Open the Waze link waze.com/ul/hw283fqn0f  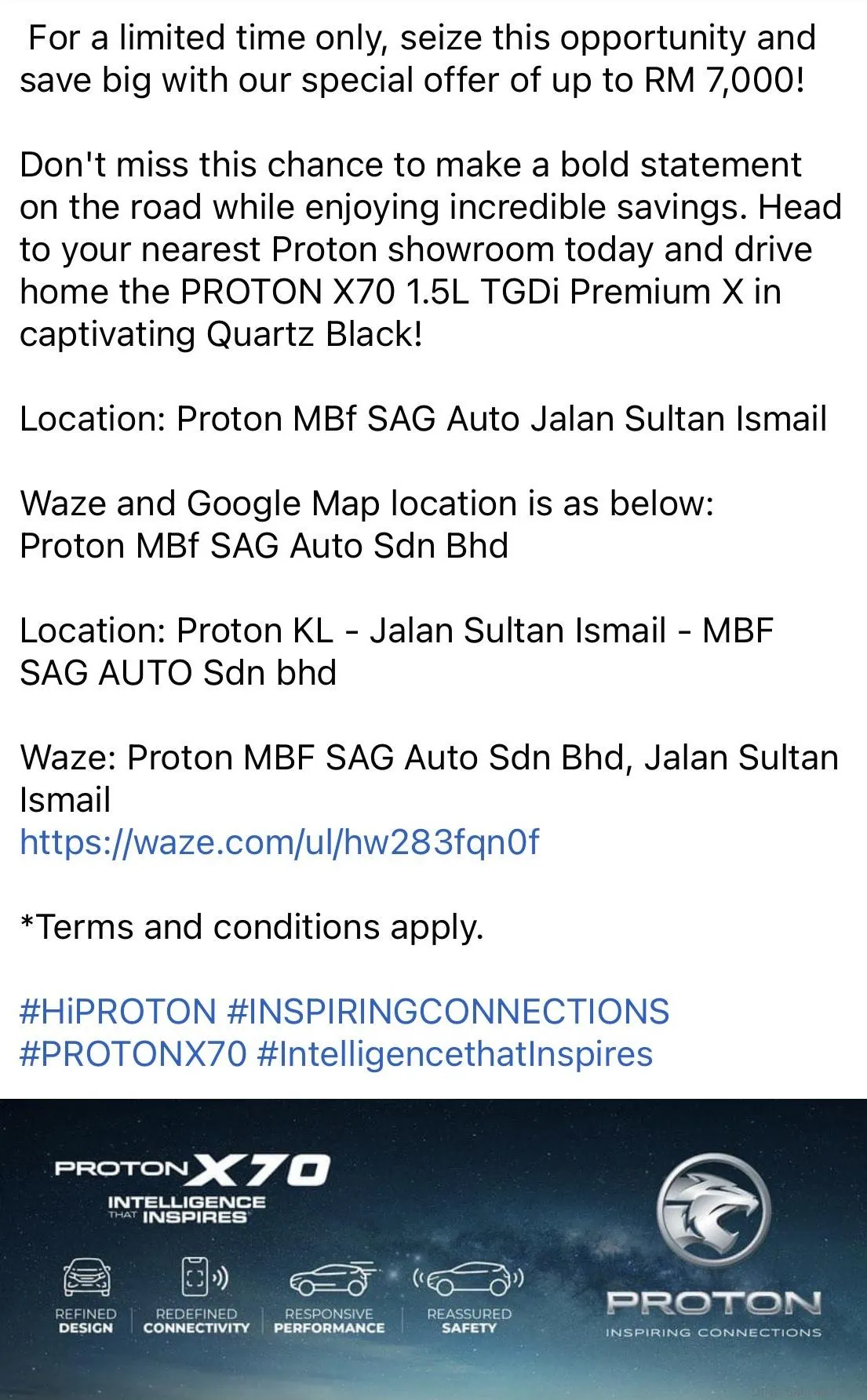click(x=279, y=842)
